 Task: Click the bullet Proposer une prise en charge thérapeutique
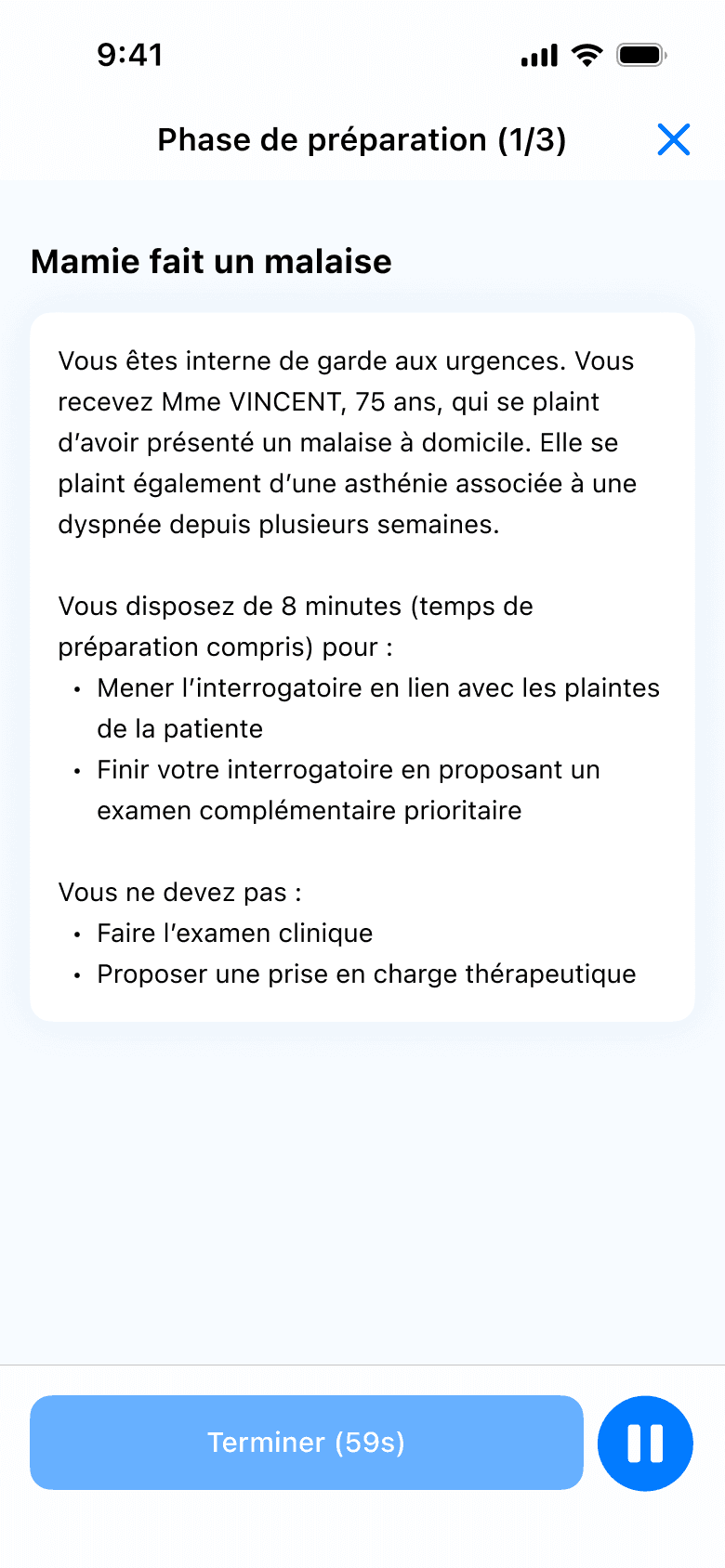click(x=365, y=973)
